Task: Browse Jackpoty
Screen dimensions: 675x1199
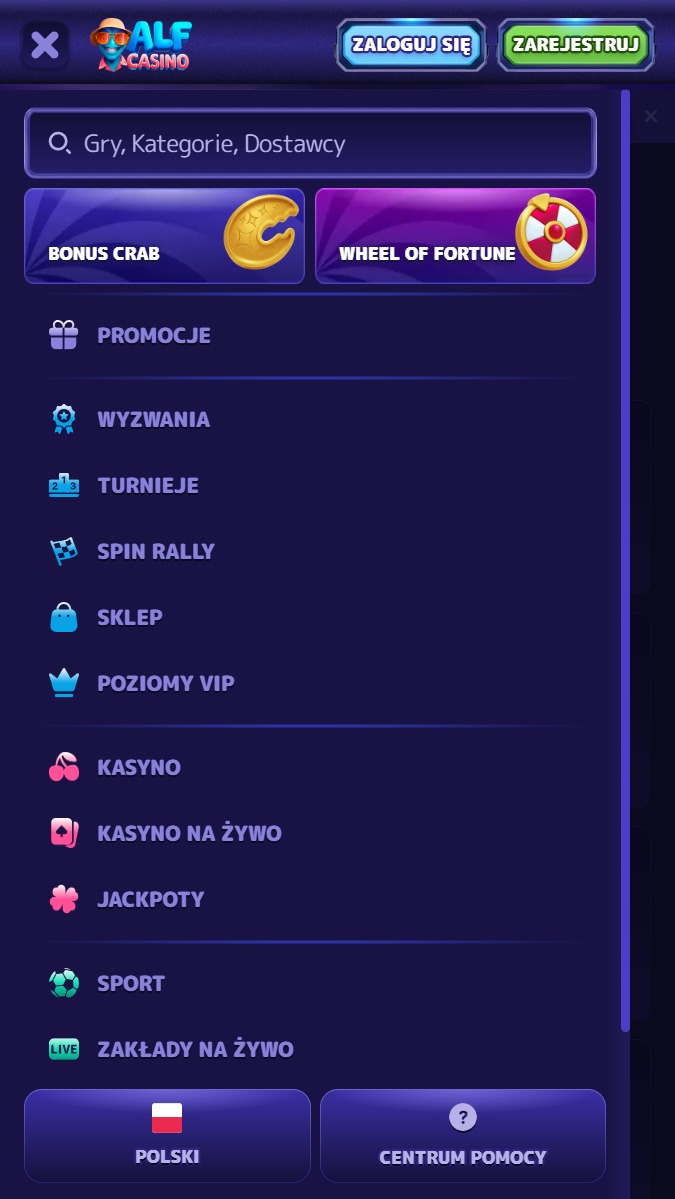Action: coord(150,899)
